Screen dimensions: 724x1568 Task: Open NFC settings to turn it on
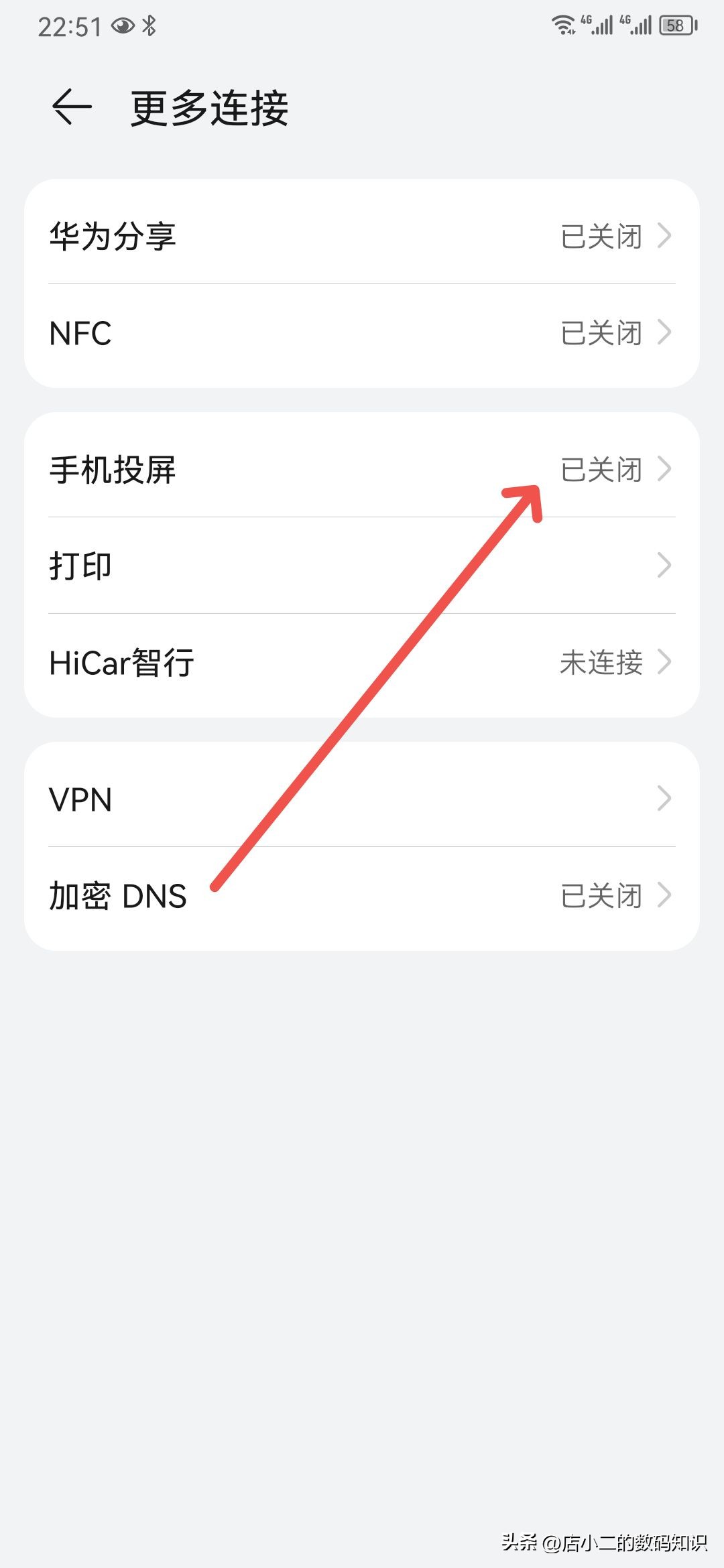click(362, 333)
